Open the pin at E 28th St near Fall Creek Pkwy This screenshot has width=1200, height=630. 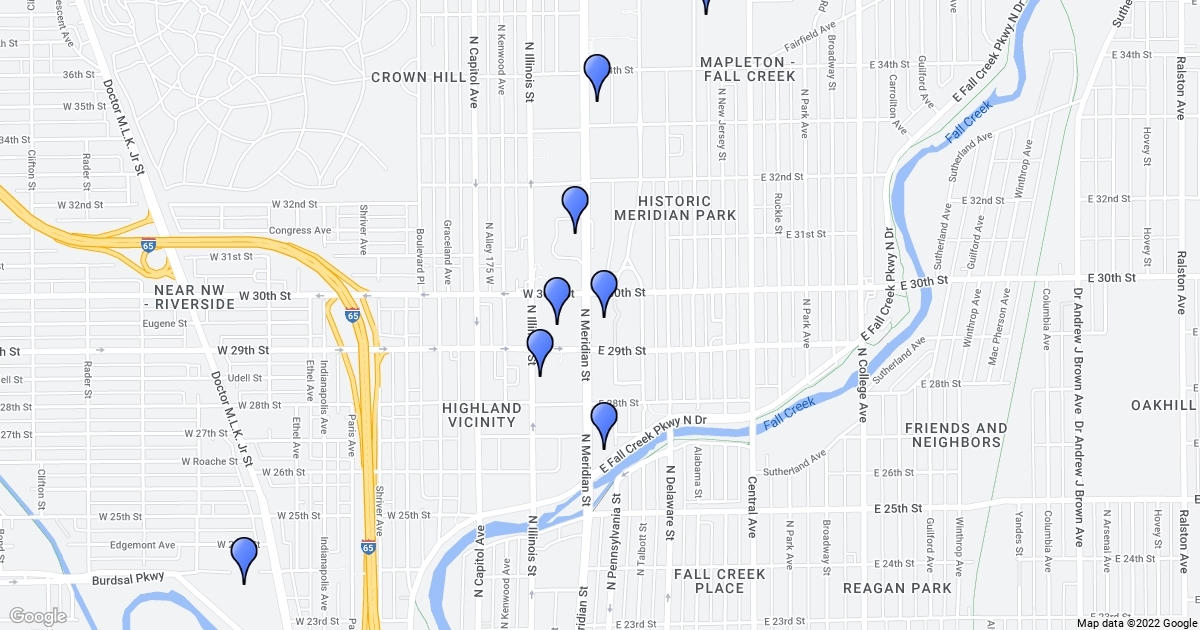pyautogui.click(x=604, y=421)
